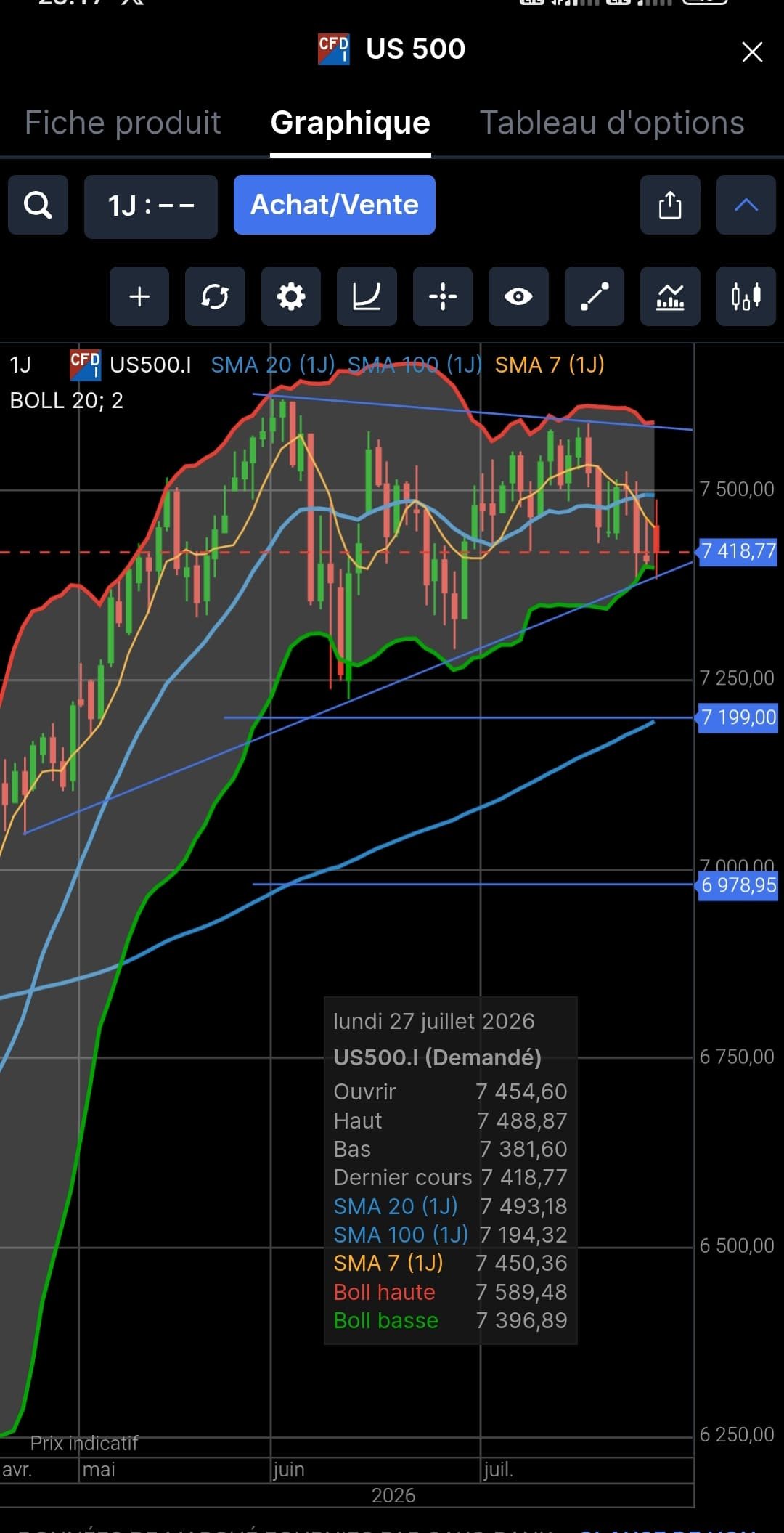Close the US 500 chart screen
The image size is (784, 1533).
[x=752, y=52]
